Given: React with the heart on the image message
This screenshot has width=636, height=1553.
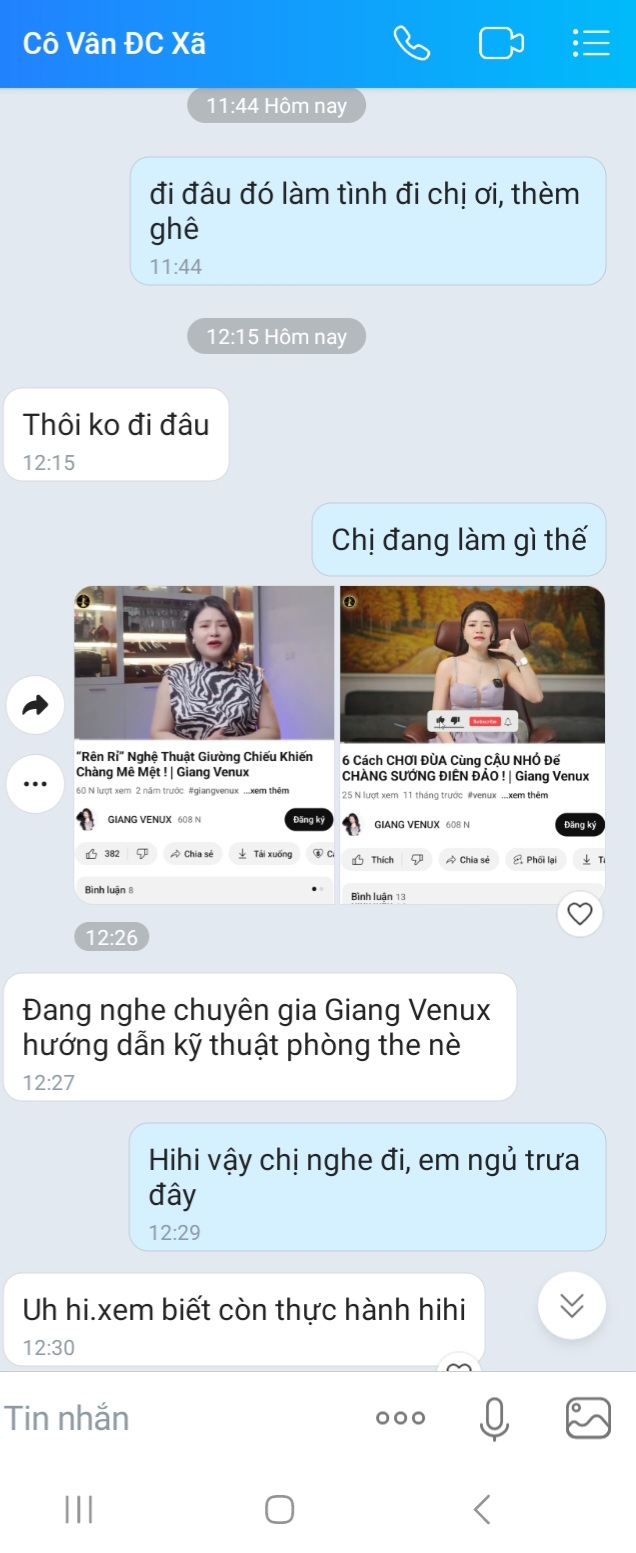Looking at the screenshot, I should point(580,913).
